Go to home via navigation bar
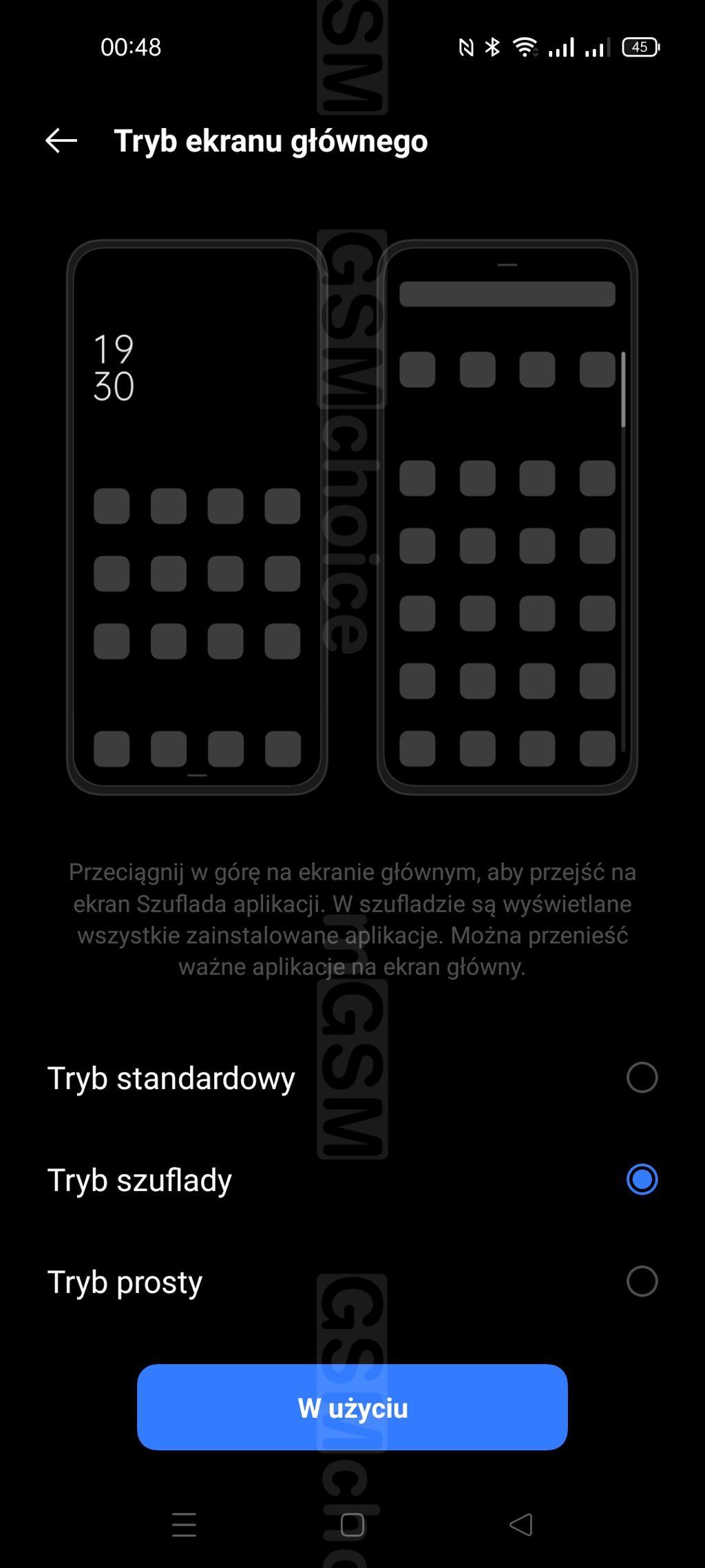705x1568 pixels. 352,1525
